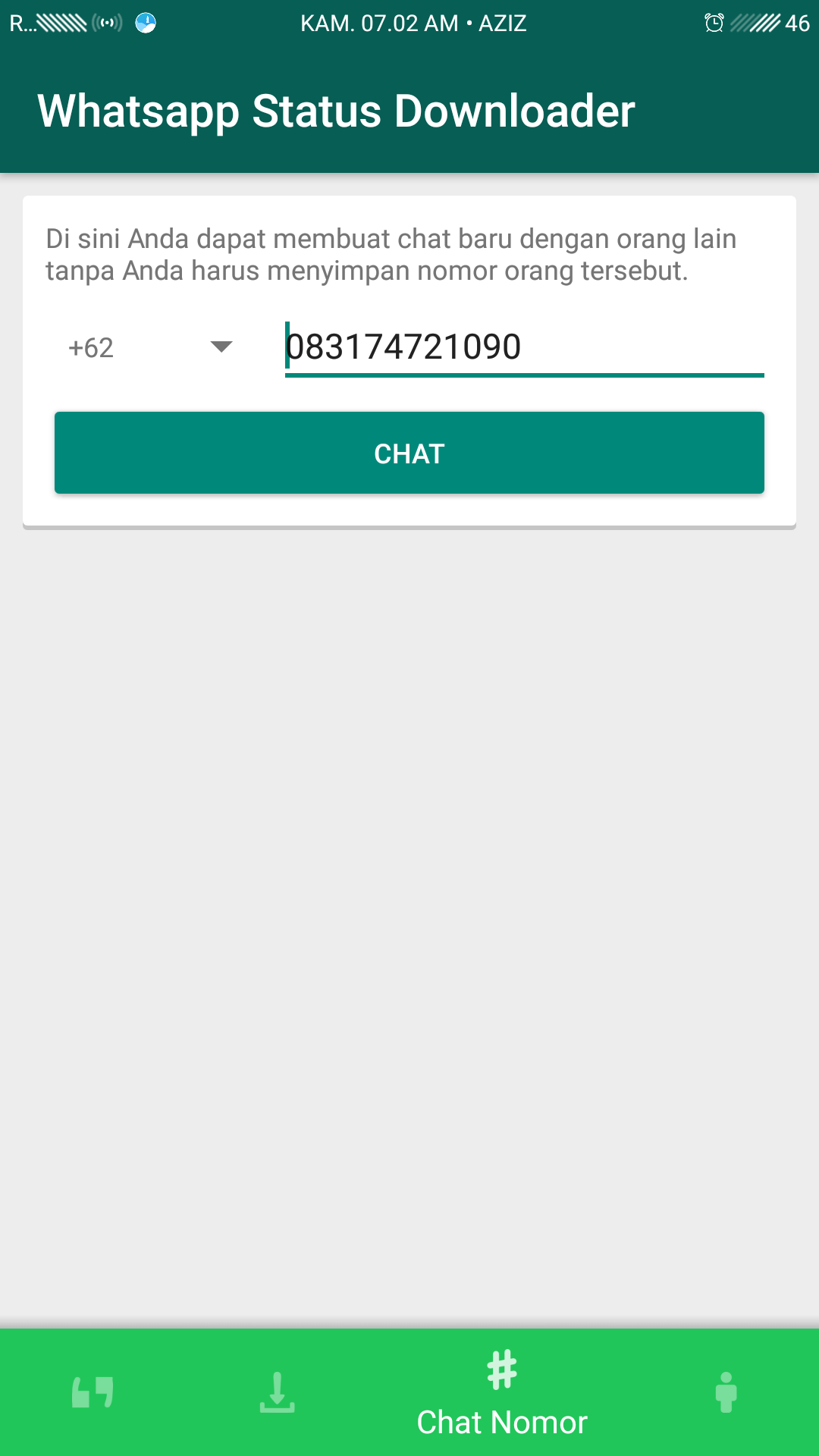Switch to the quotes tab
This screenshot has height=1456, width=819.
pos(93,1392)
